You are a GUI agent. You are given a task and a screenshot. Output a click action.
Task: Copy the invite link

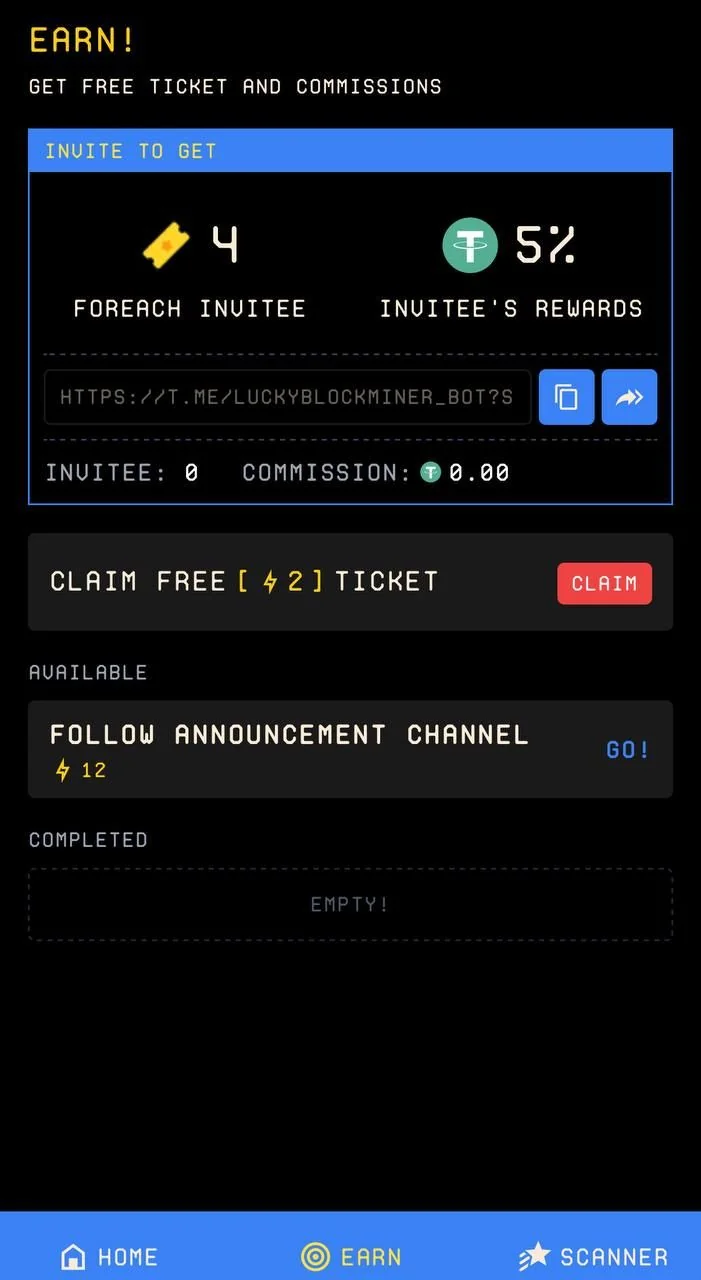pyautogui.click(x=566, y=397)
